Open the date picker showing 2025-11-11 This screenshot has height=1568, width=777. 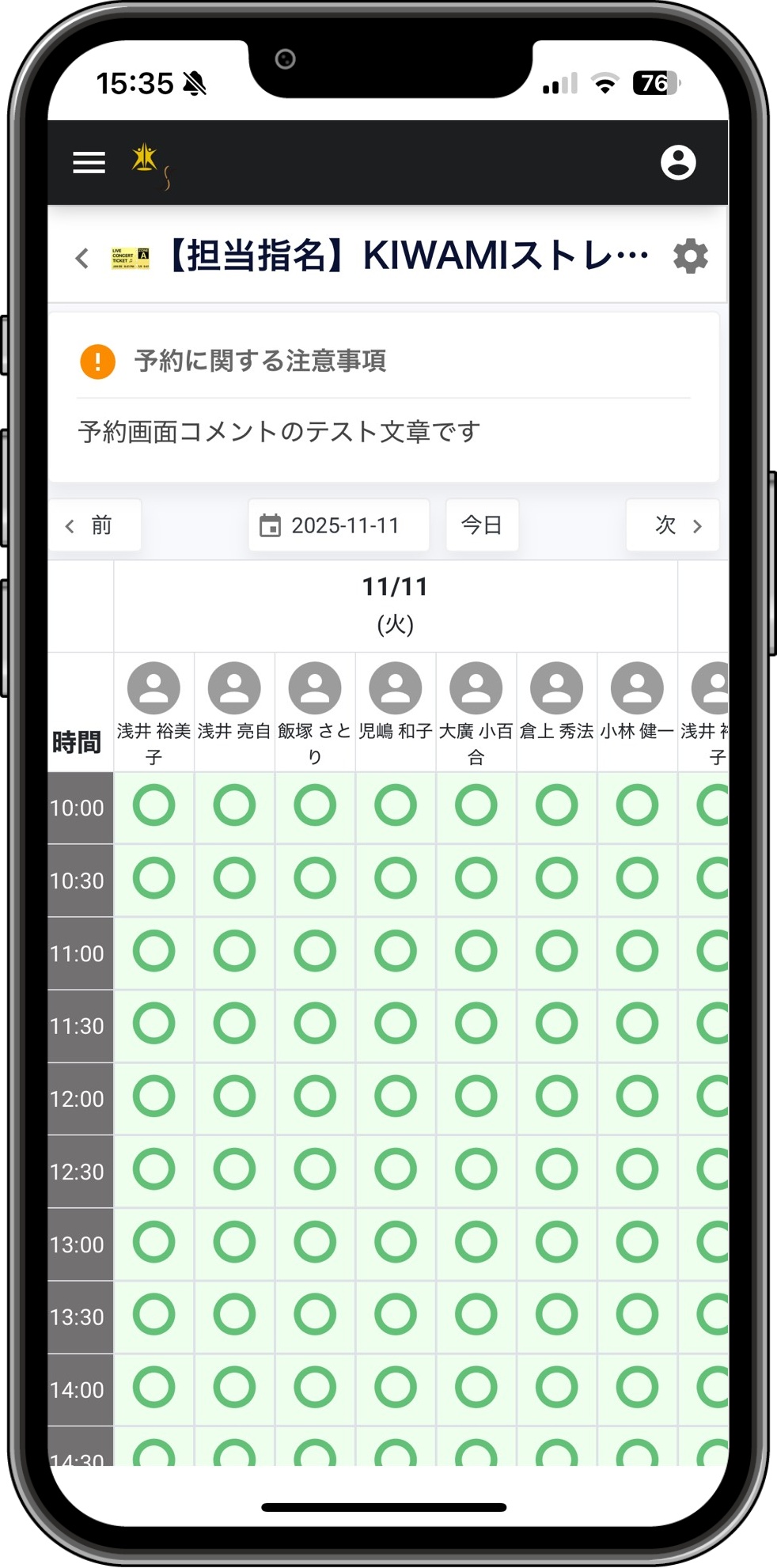tap(339, 525)
